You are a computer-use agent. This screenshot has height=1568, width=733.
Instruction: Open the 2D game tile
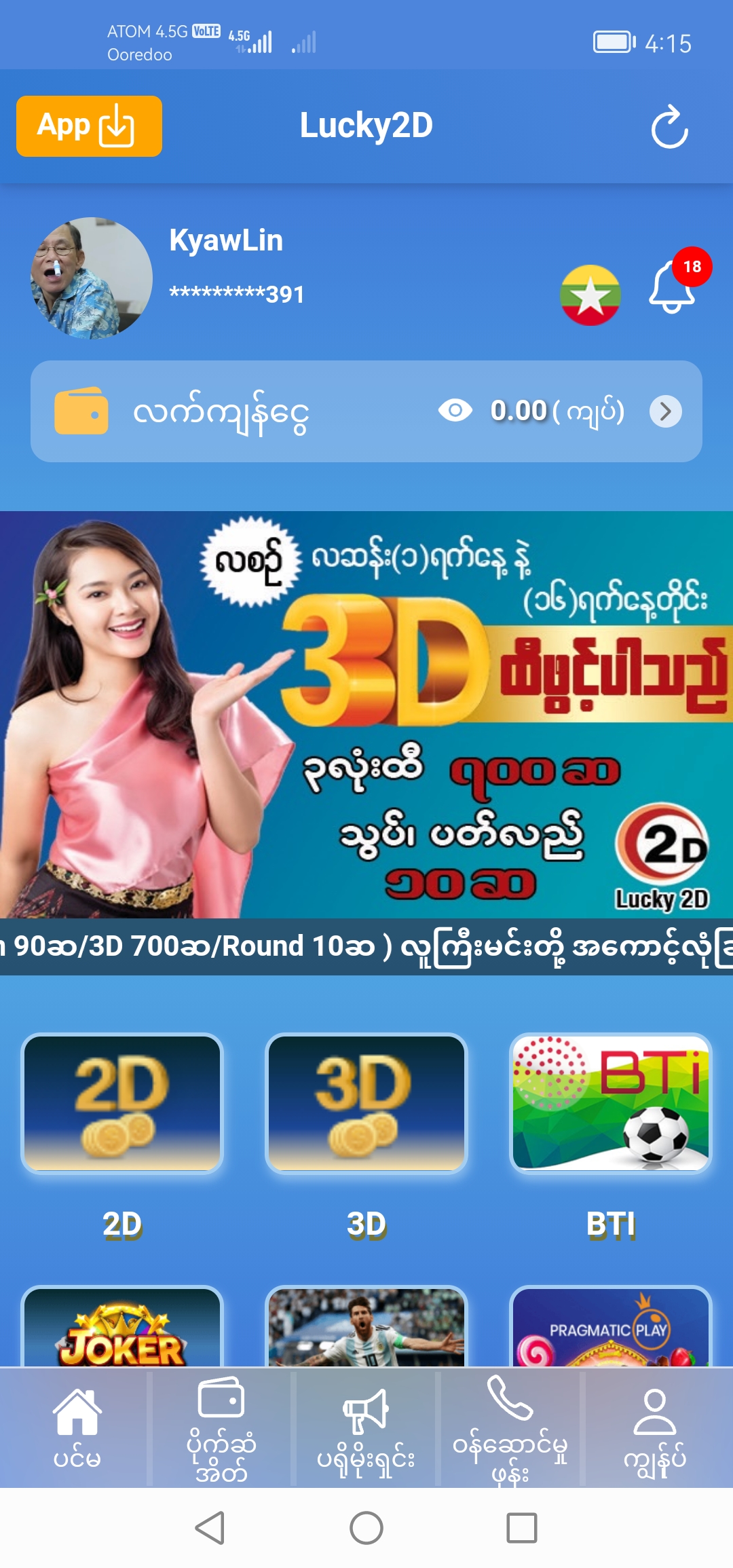122,1103
